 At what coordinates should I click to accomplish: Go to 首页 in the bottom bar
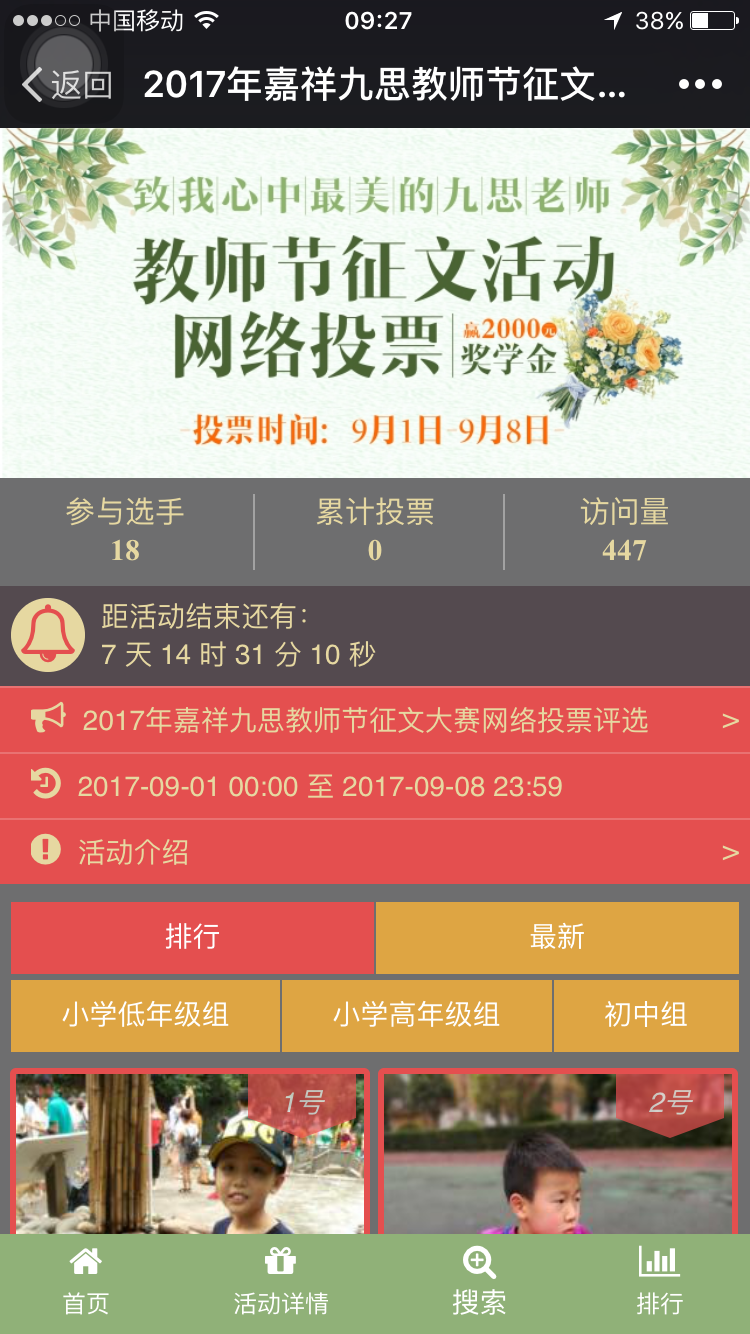point(86,1283)
